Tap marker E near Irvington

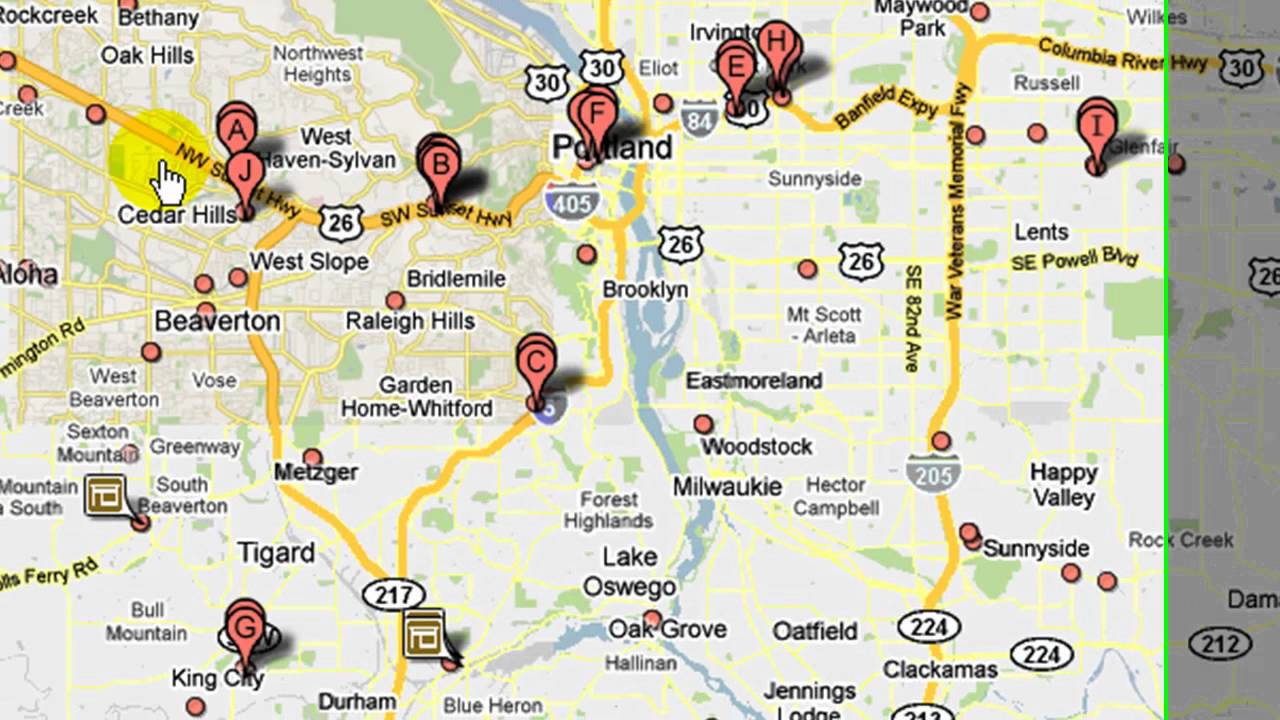[x=736, y=68]
